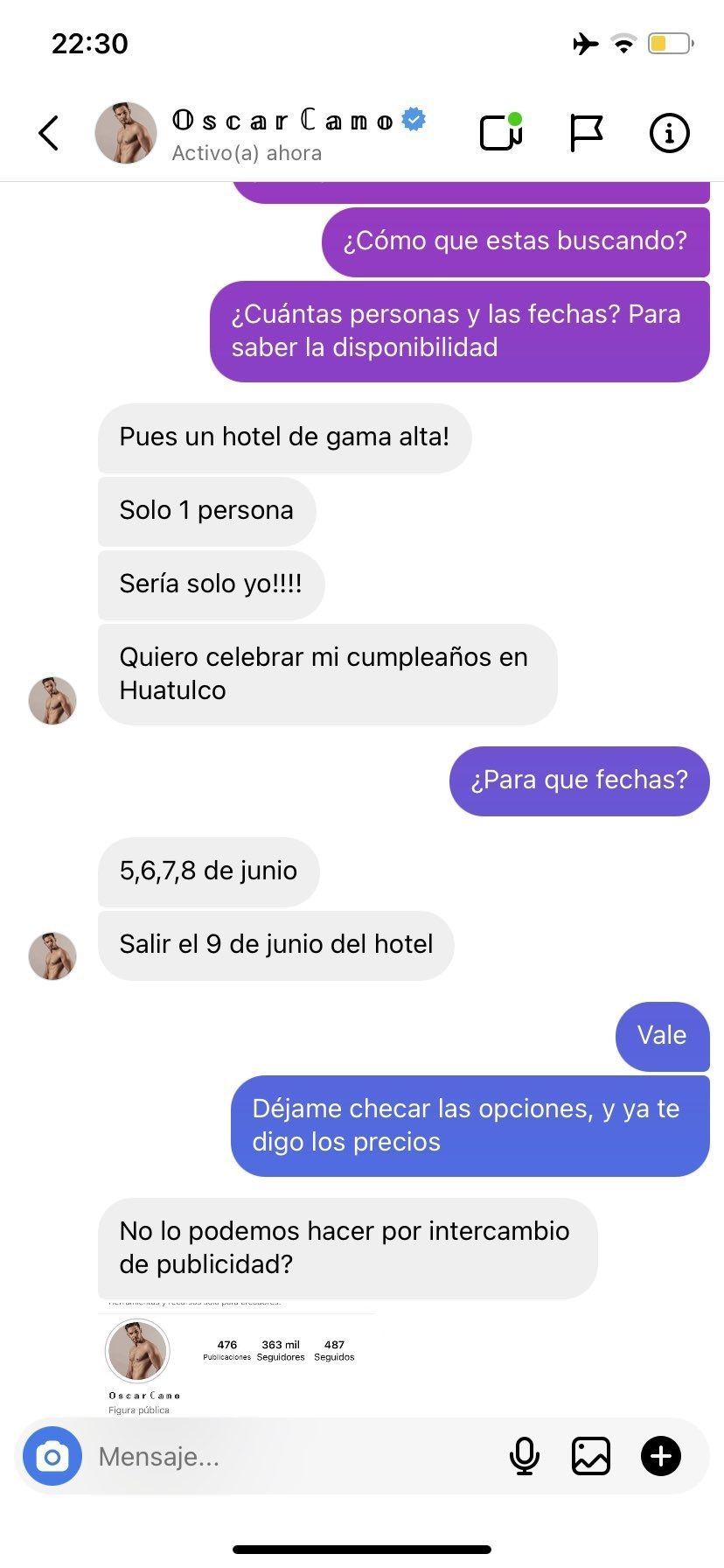Record a voice message with the microphone
The width and height of the screenshot is (724, 1568).
point(524,1456)
